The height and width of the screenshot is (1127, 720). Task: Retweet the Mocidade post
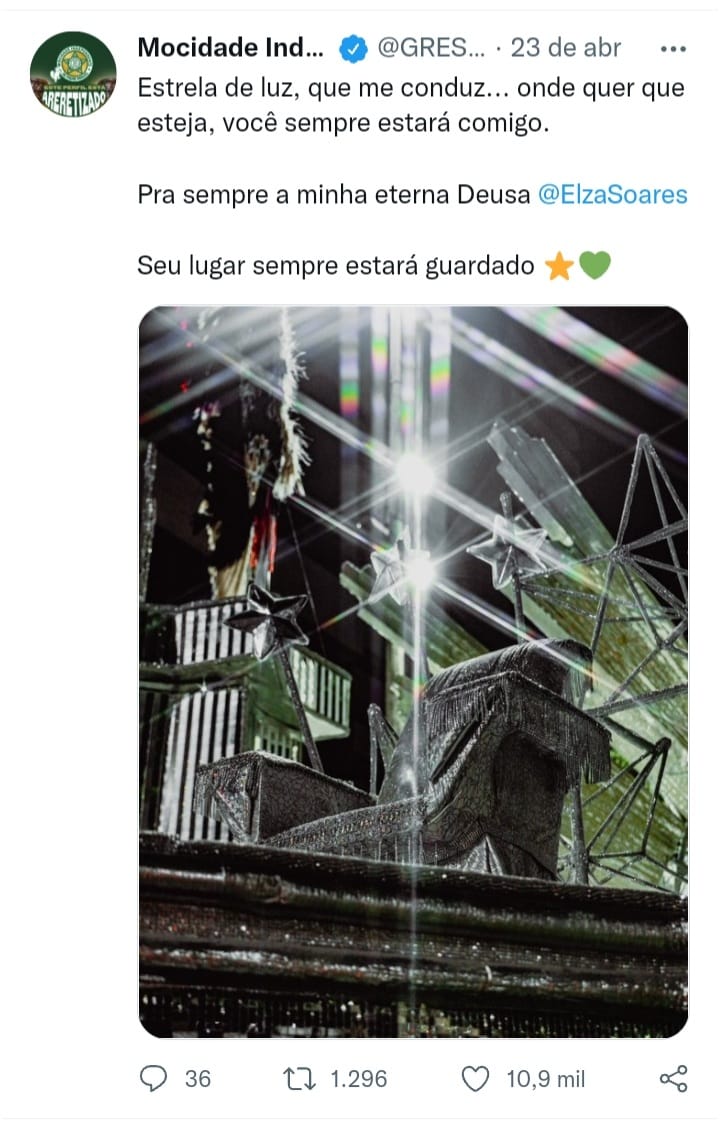pyautogui.click(x=297, y=1079)
